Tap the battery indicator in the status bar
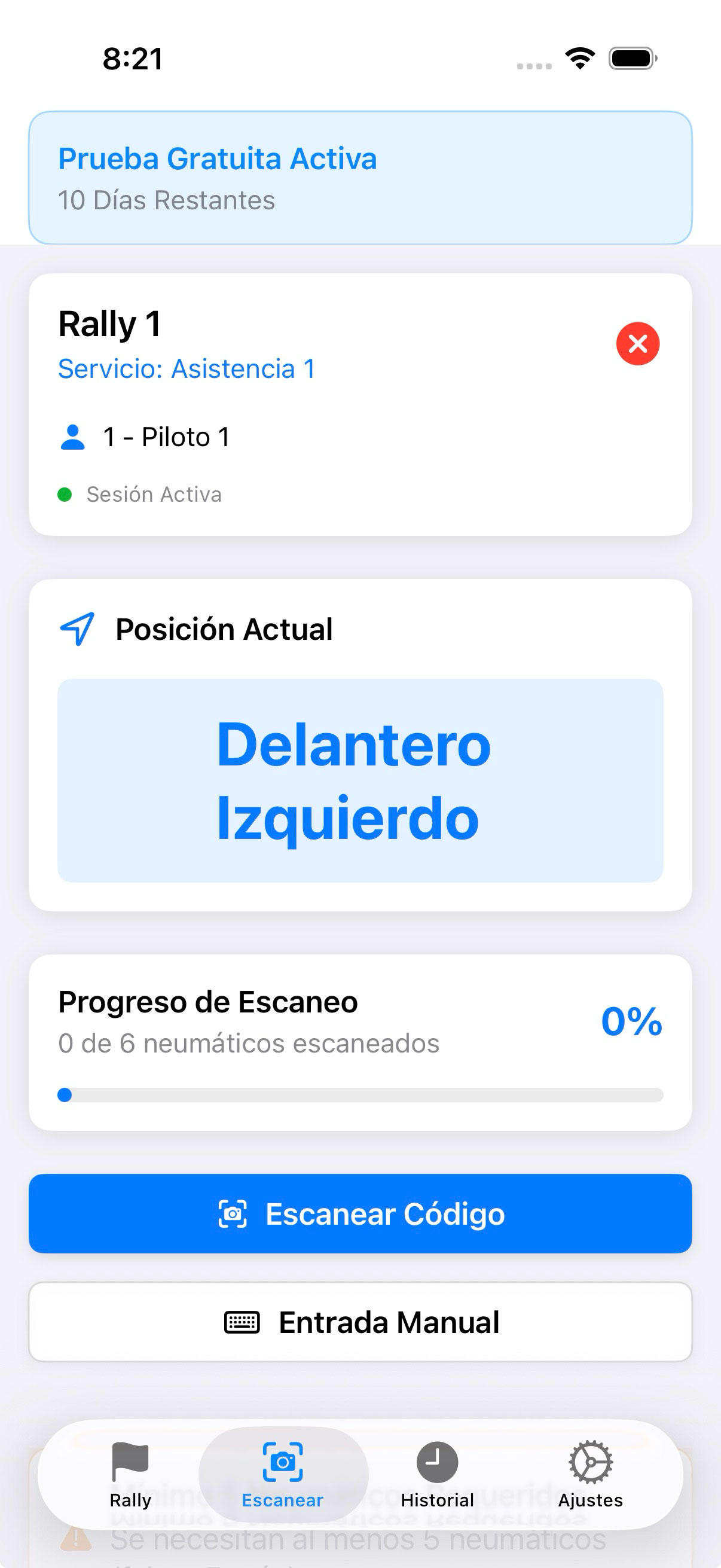 click(x=630, y=57)
